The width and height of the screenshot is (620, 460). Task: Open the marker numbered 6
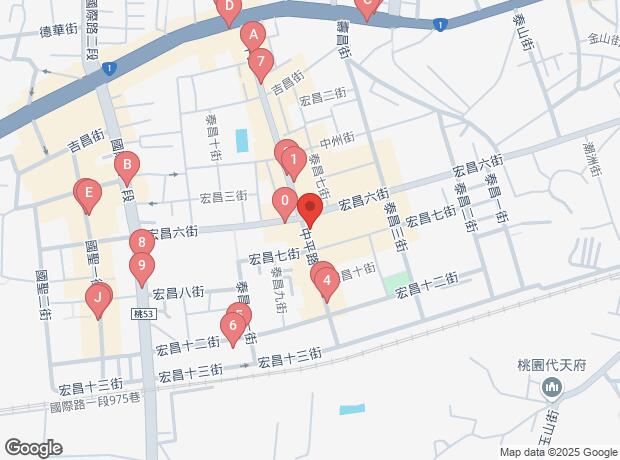pos(233,325)
